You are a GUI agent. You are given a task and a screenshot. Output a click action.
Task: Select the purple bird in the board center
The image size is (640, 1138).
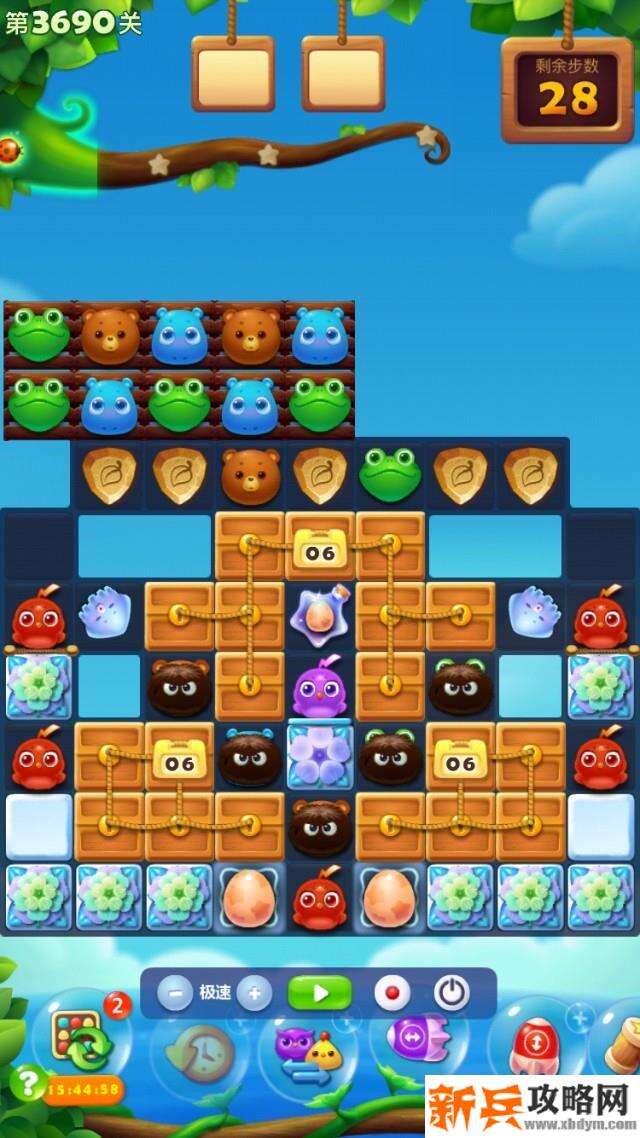pyautogui.click(x=319, y=687)
